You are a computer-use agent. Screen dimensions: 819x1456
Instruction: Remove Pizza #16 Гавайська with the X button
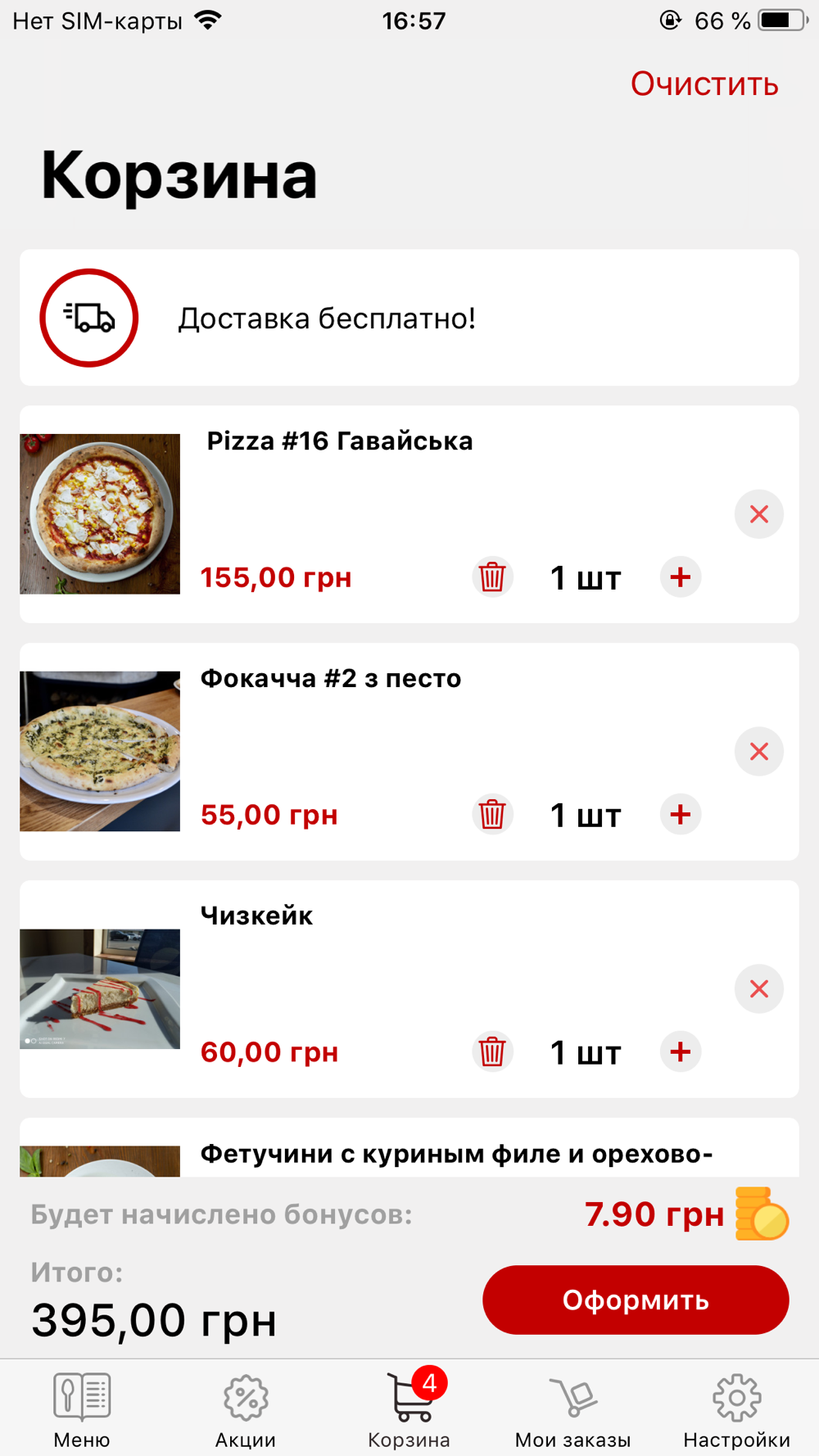coord(759,514)
